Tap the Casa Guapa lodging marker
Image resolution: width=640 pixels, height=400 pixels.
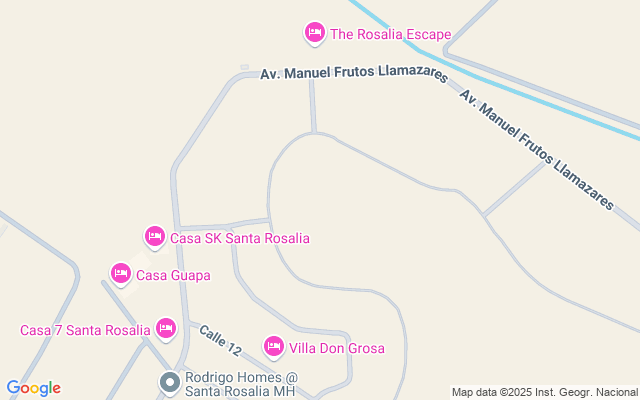click(x=121, y=274)
